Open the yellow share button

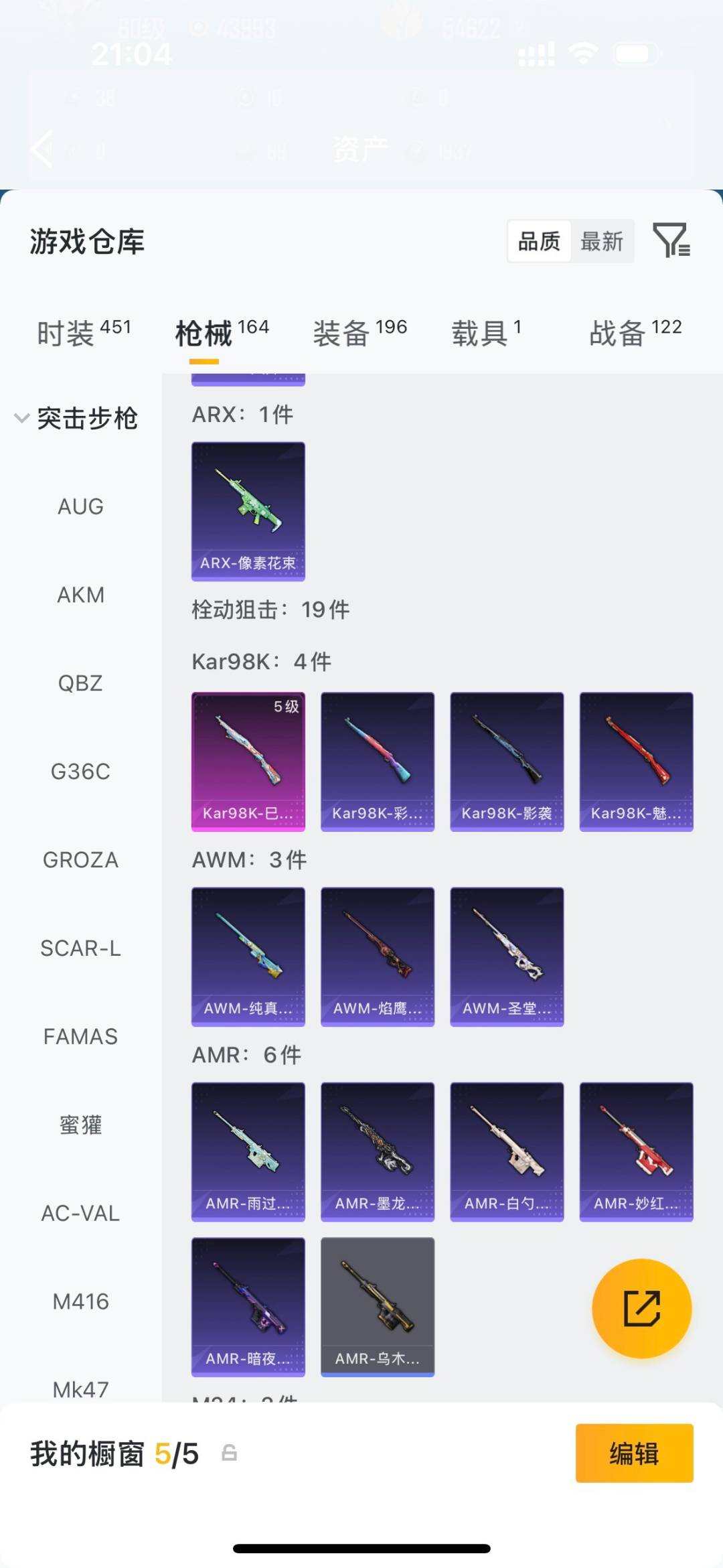point(641,1307)
